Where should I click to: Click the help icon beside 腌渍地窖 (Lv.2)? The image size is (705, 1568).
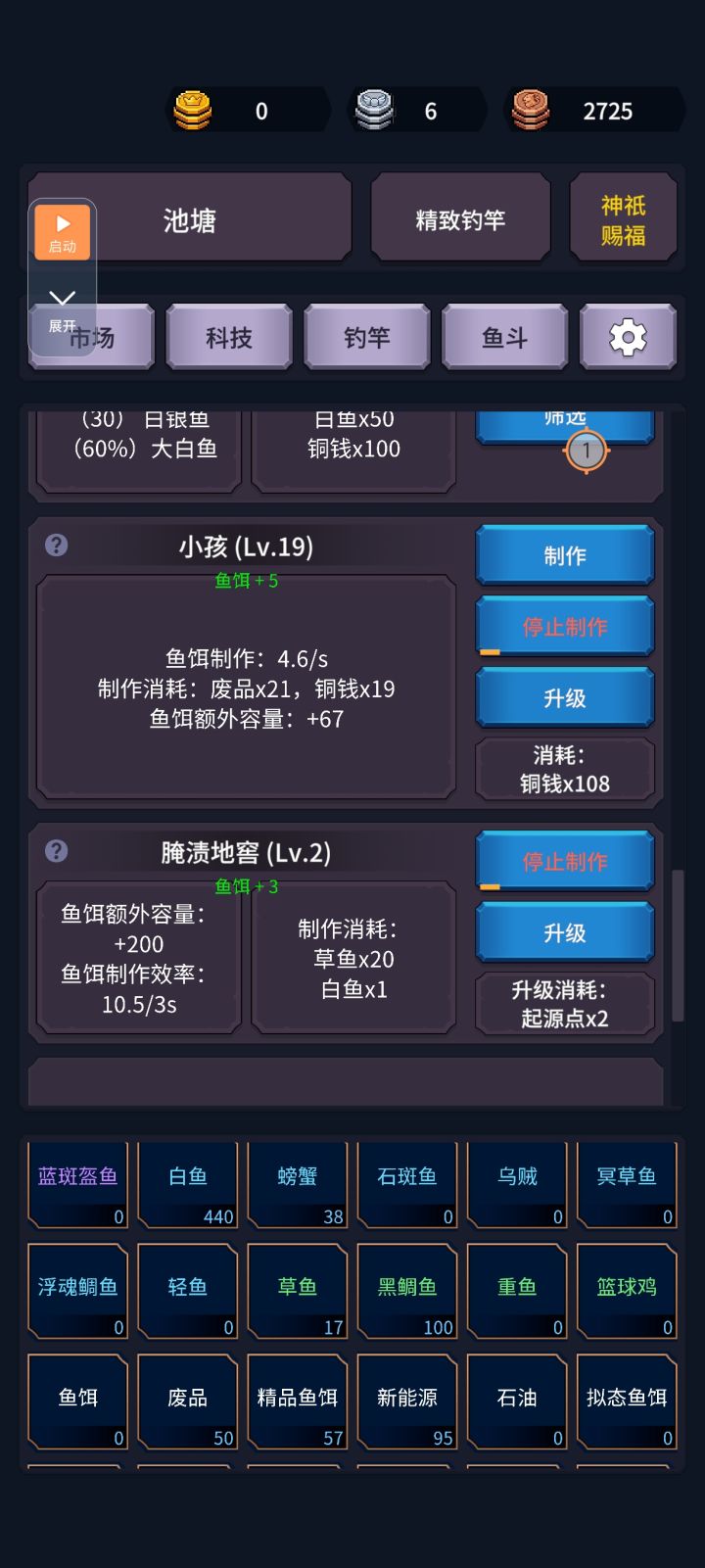(x=56, y=851)
